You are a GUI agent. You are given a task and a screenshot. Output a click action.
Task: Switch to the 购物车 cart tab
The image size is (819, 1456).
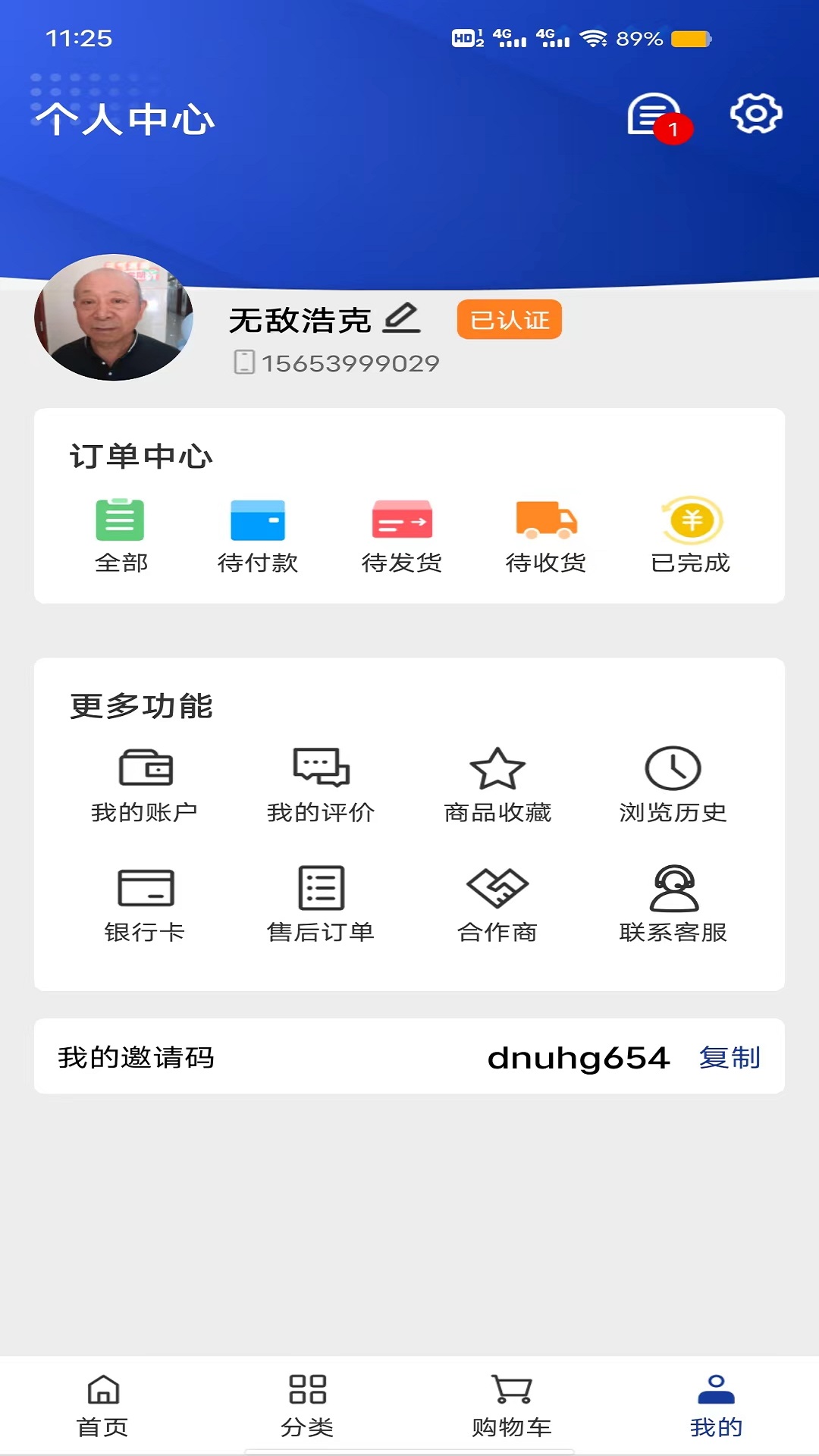click(512, 1405)
